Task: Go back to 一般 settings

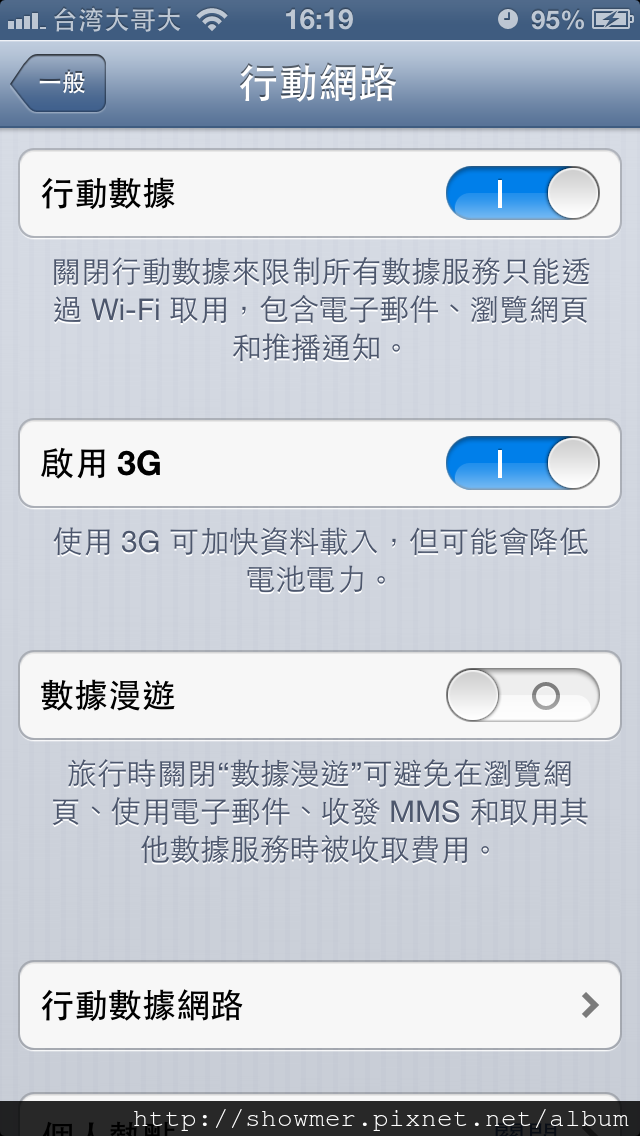Action: 59,83
